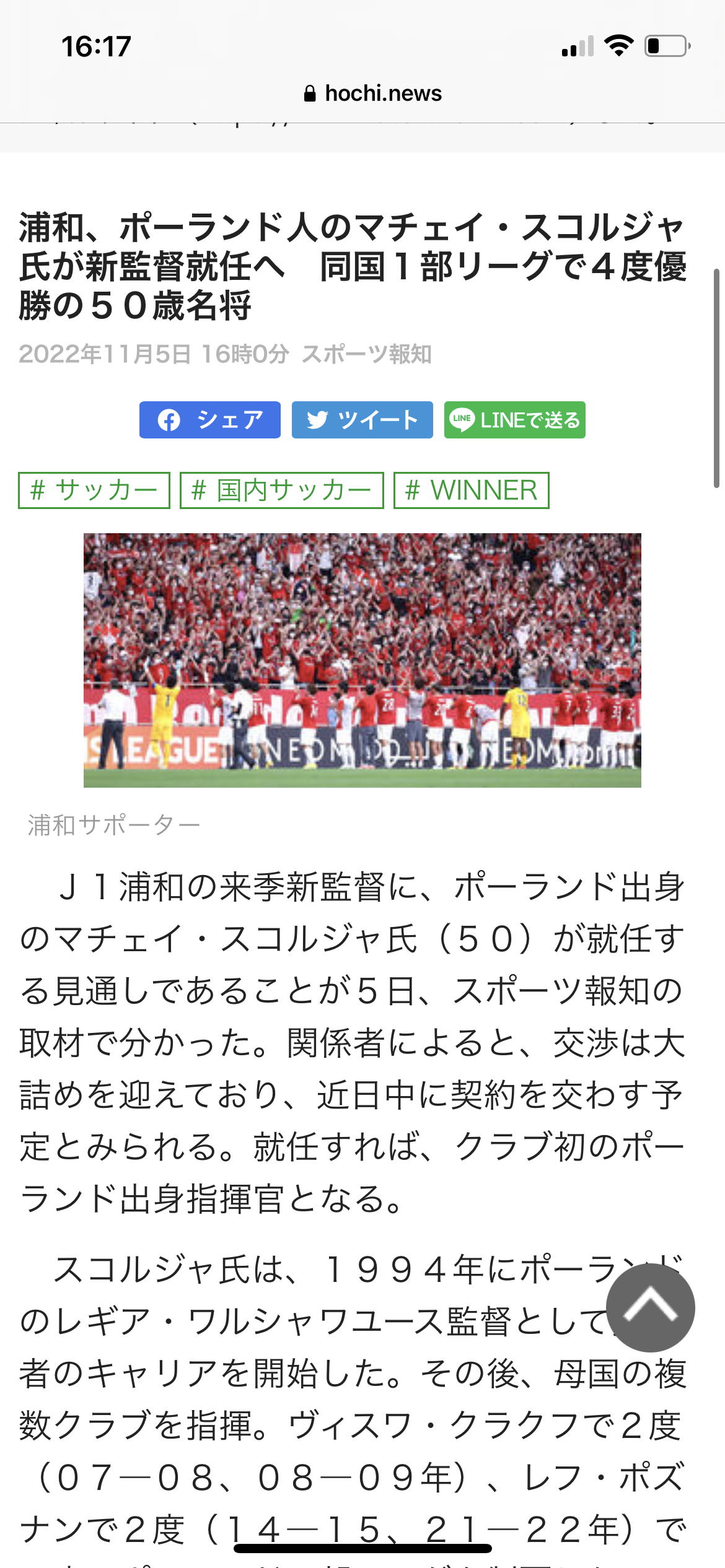725x1568 pixels.
Task: Open the #サッカー tag
Action: pyautogui.click(x=94, y=490)
